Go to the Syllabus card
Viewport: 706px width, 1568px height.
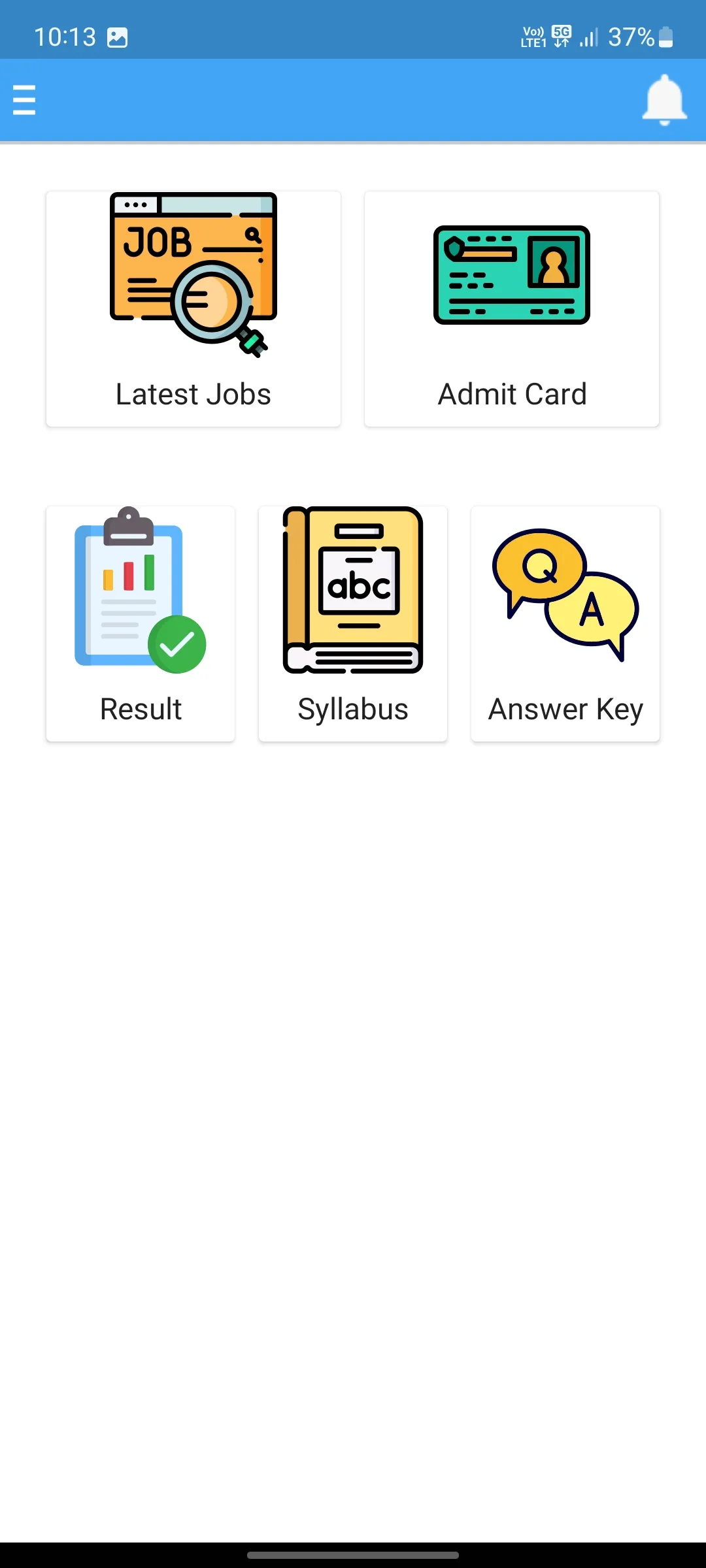tap(353, 624)
